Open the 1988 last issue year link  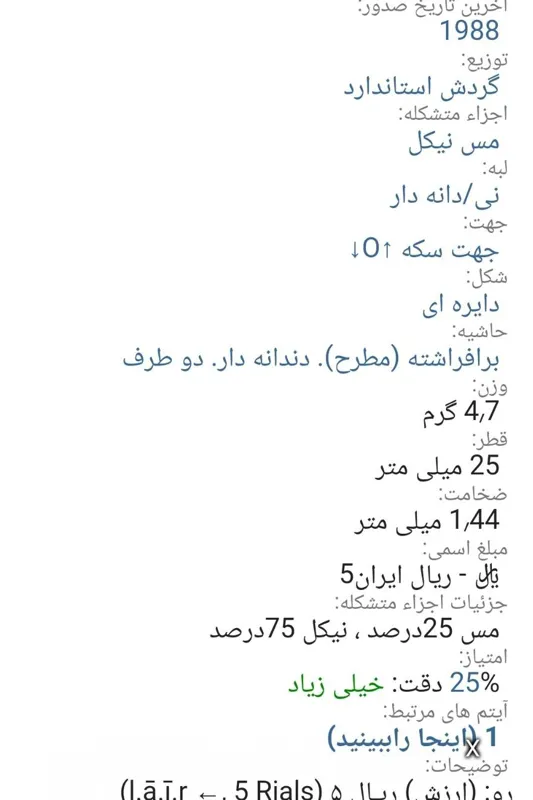pos(469,31)
